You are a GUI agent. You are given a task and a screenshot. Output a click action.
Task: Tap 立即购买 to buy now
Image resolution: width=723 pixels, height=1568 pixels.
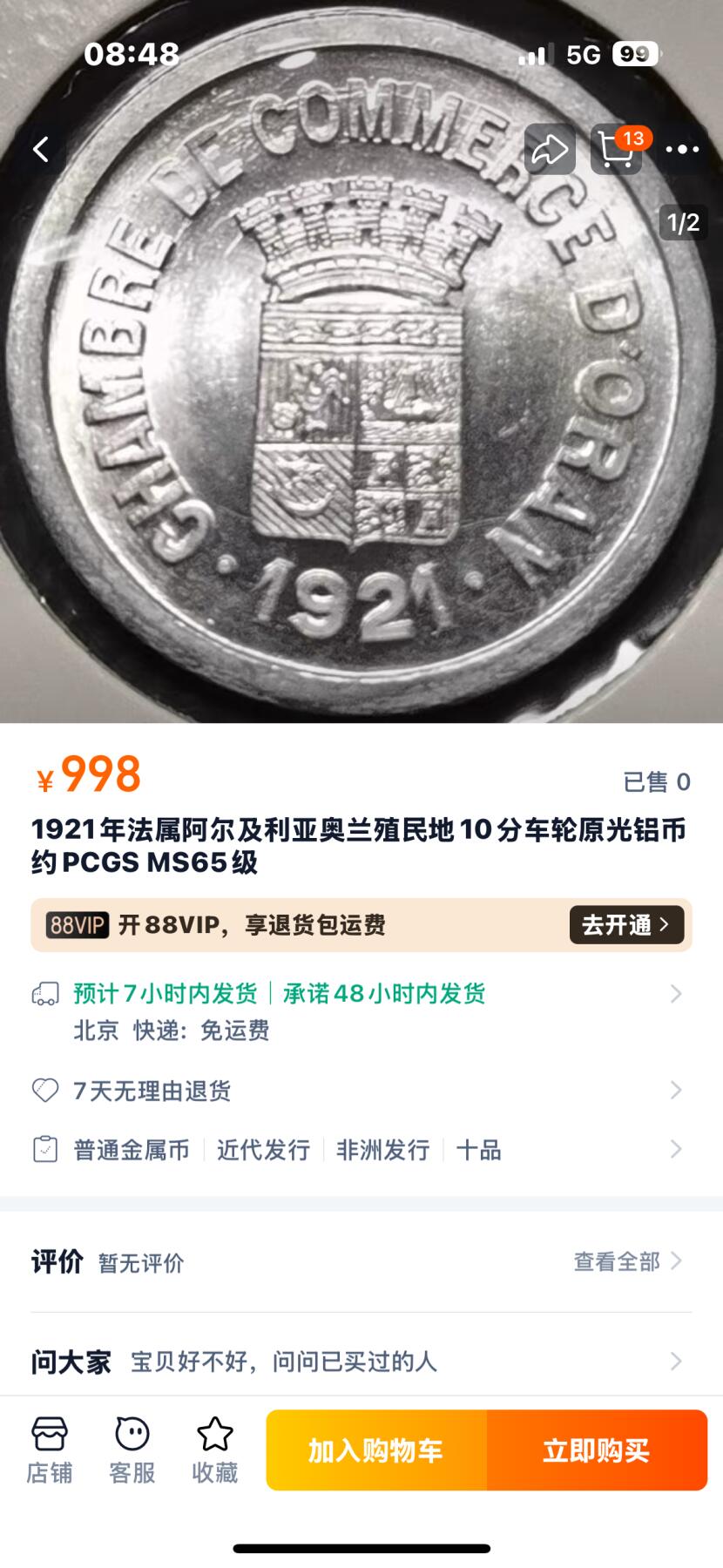tap(597, 1450)
